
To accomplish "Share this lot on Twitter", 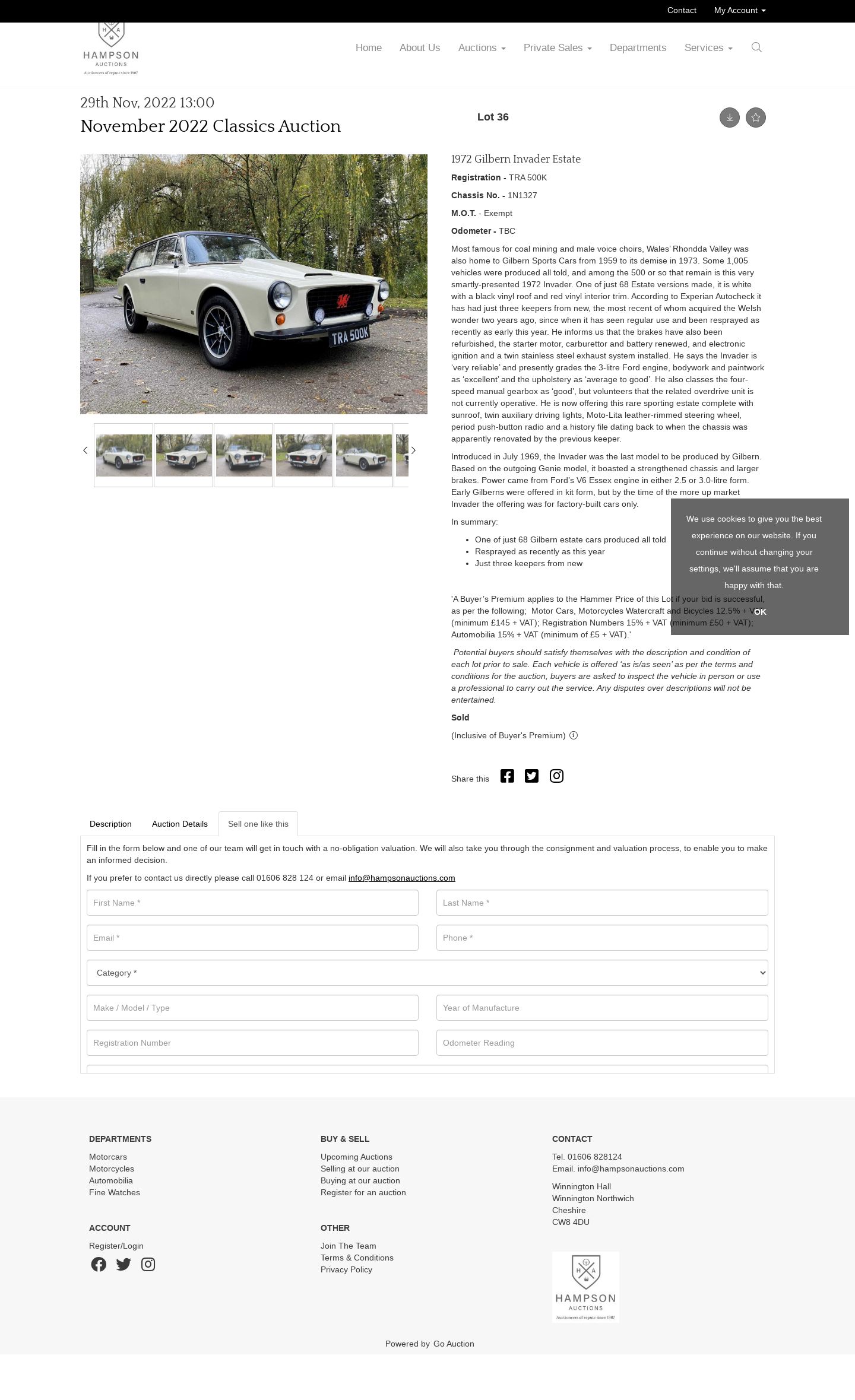I will [x=531, y=776].
